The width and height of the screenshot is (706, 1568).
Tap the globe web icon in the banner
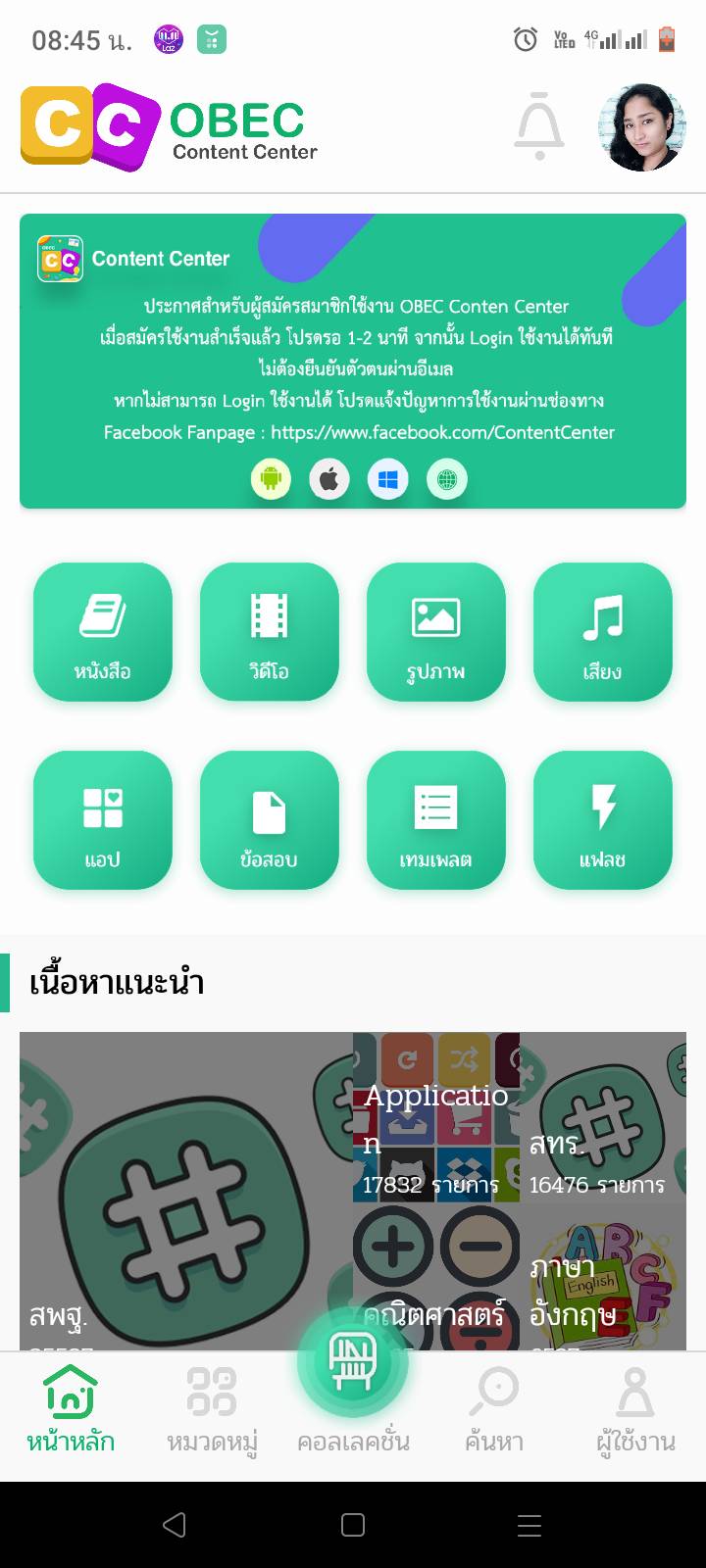tap(447, 480)
